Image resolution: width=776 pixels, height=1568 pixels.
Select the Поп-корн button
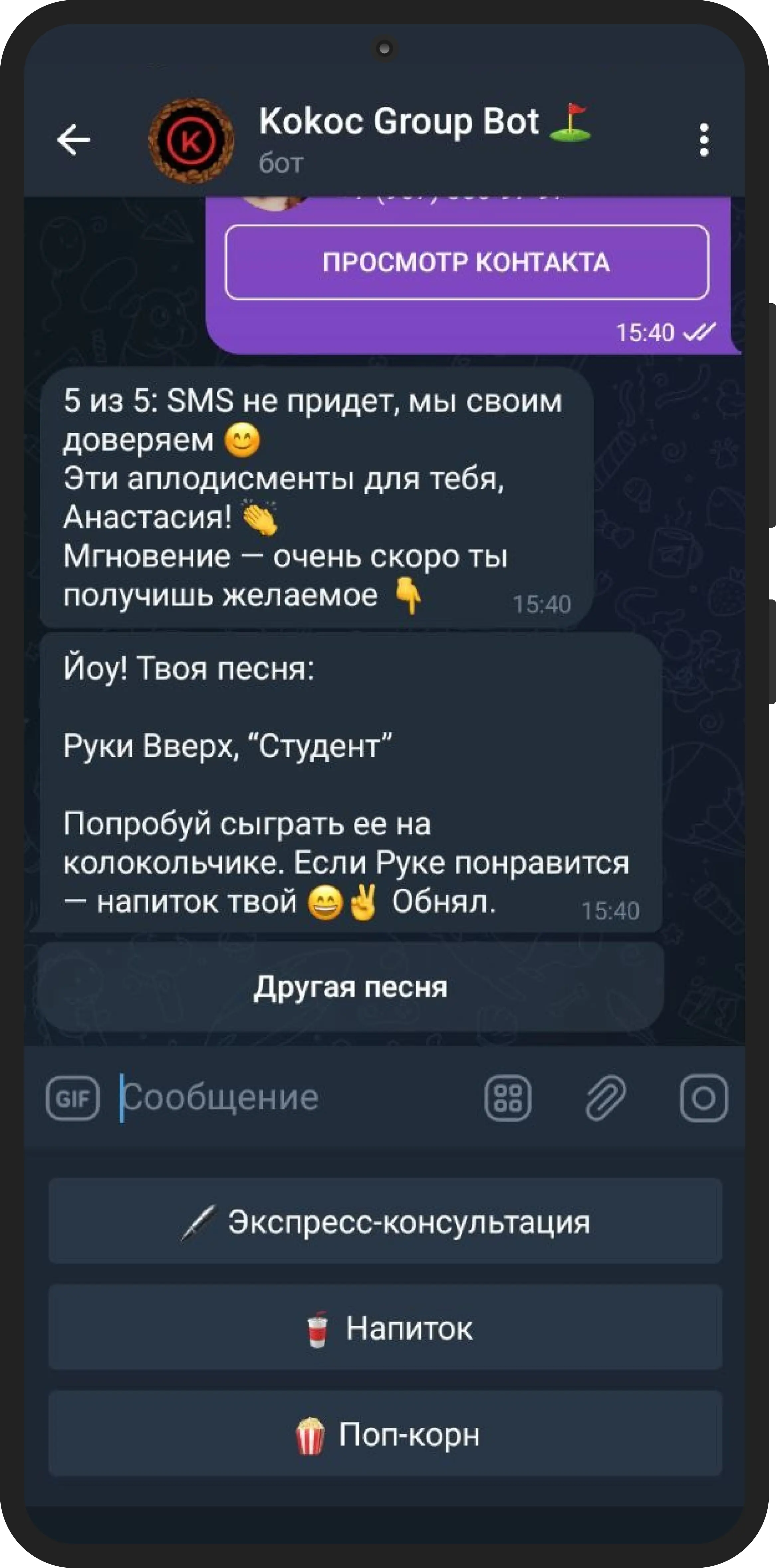tap(385, 1433)
